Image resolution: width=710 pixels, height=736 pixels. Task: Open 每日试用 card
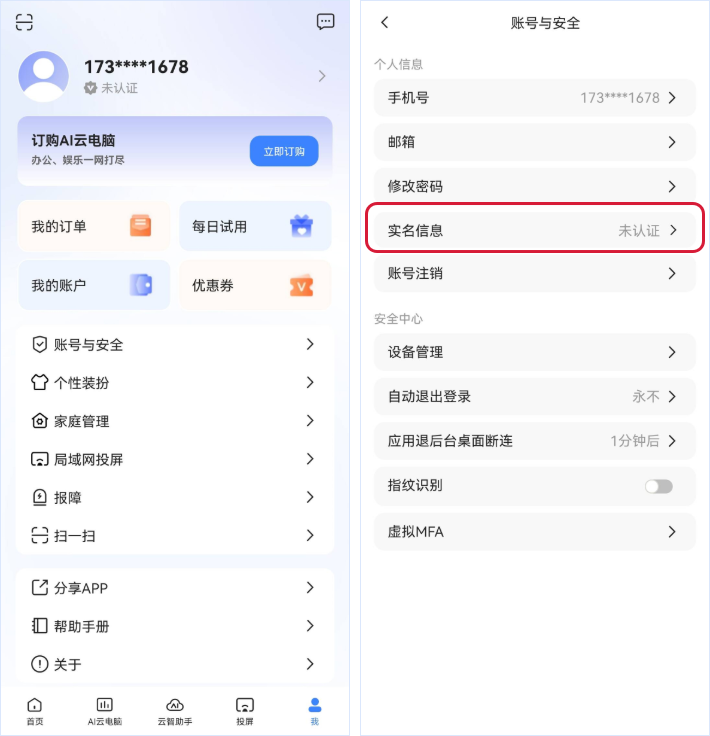pyautogui.click(x=255, y=226)
